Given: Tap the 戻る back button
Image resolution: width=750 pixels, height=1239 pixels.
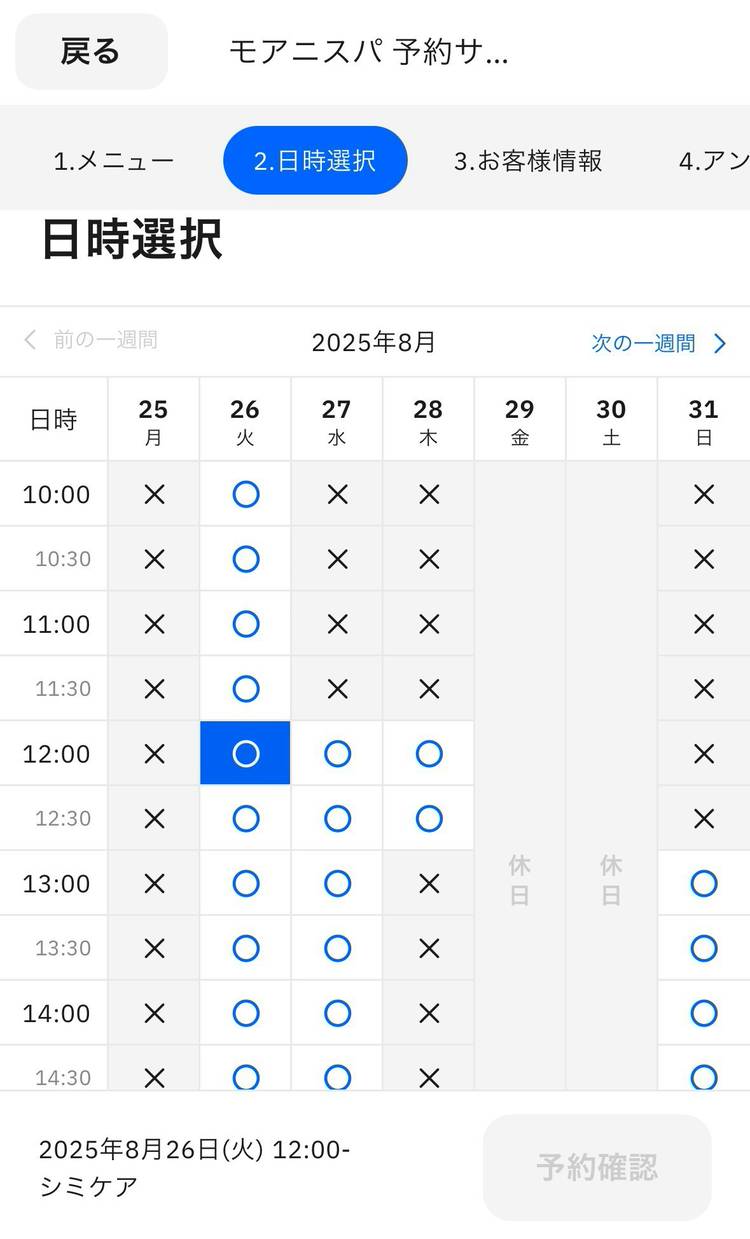Looking at the screenshot, I should [91, 52].
